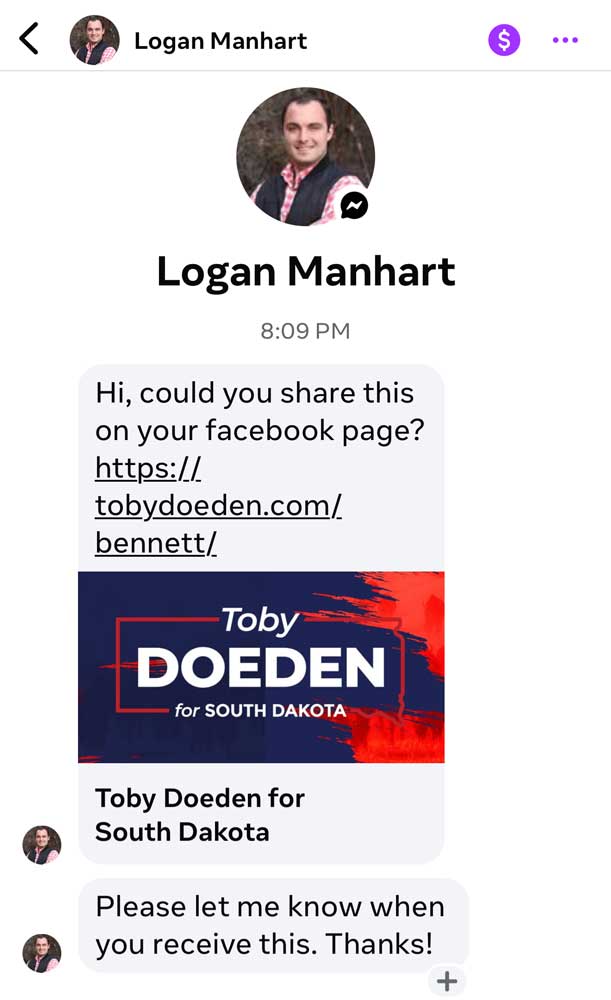Go back using the top-left arrow
Viewport: 611px width, 1000px height.
click(x=30, y=40)
